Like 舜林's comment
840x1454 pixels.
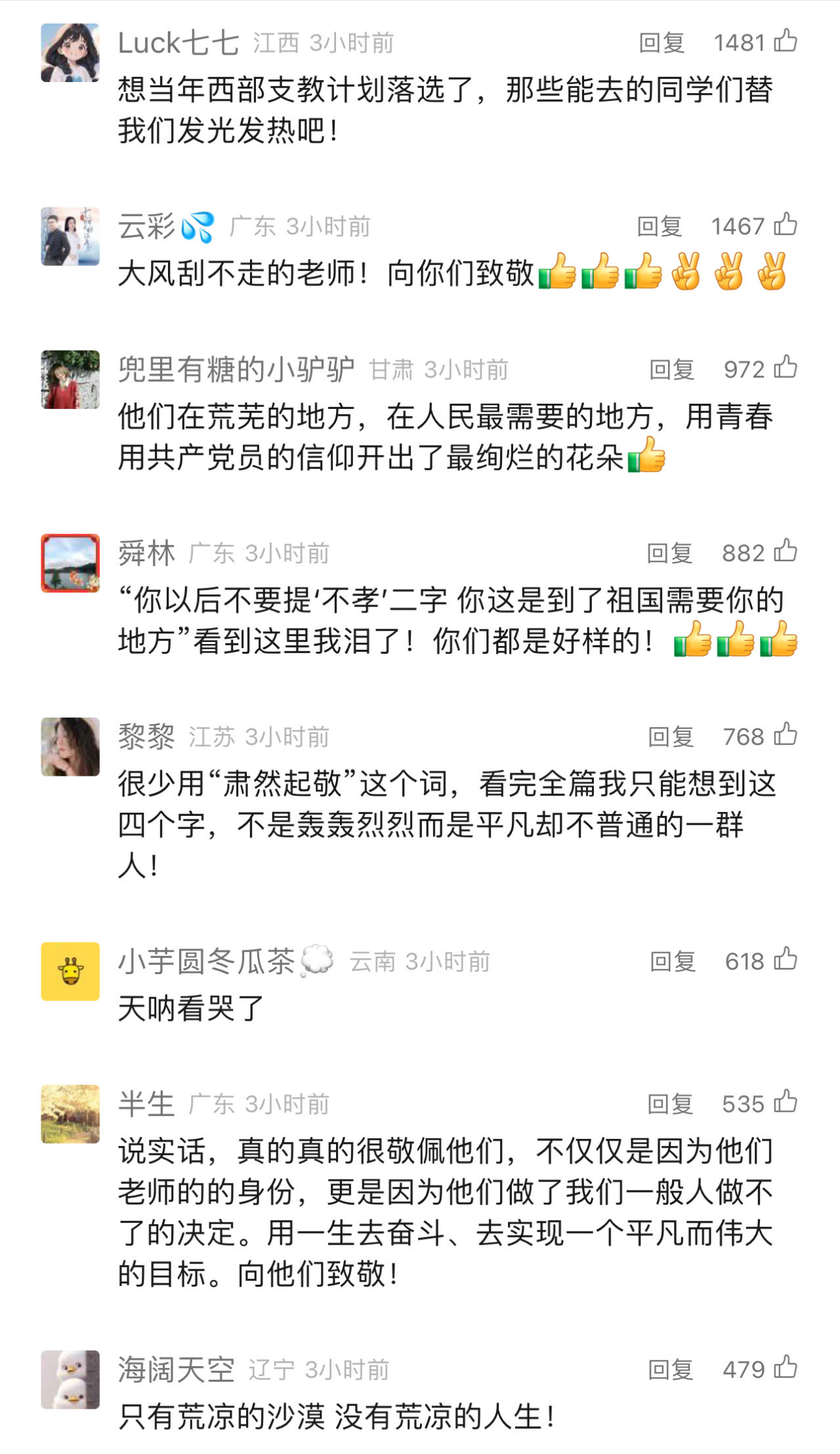tap(786, 551)
